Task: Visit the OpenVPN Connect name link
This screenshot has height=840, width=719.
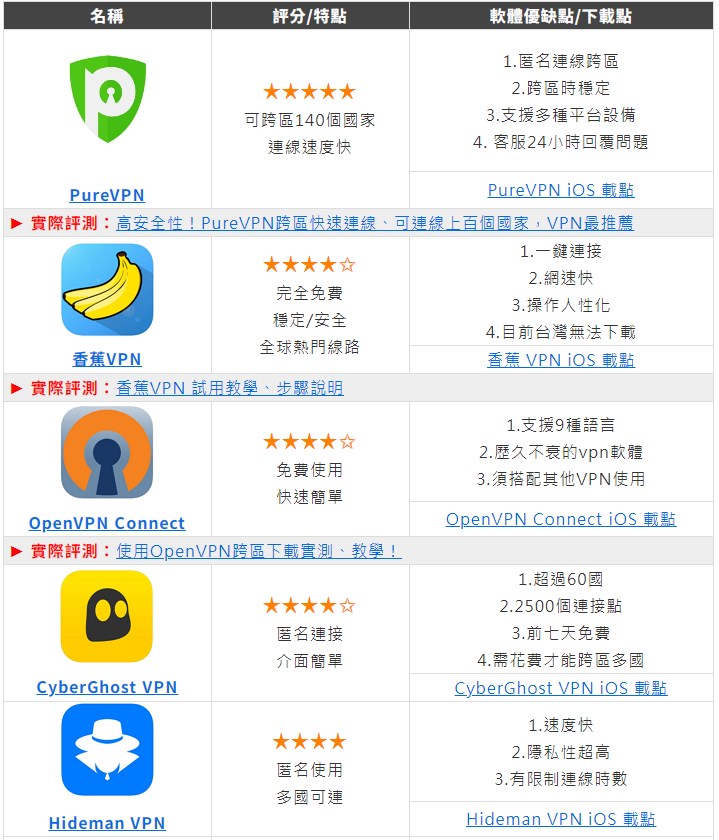Action: (107, 523)
